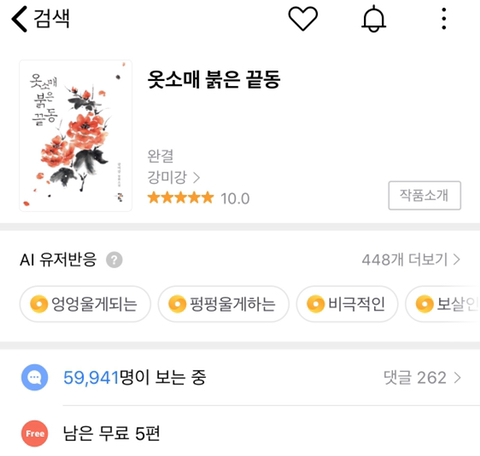Select the 엉엉울게되는 chip
The height and width of the screenshot is (456, 480).
(85, 304)
